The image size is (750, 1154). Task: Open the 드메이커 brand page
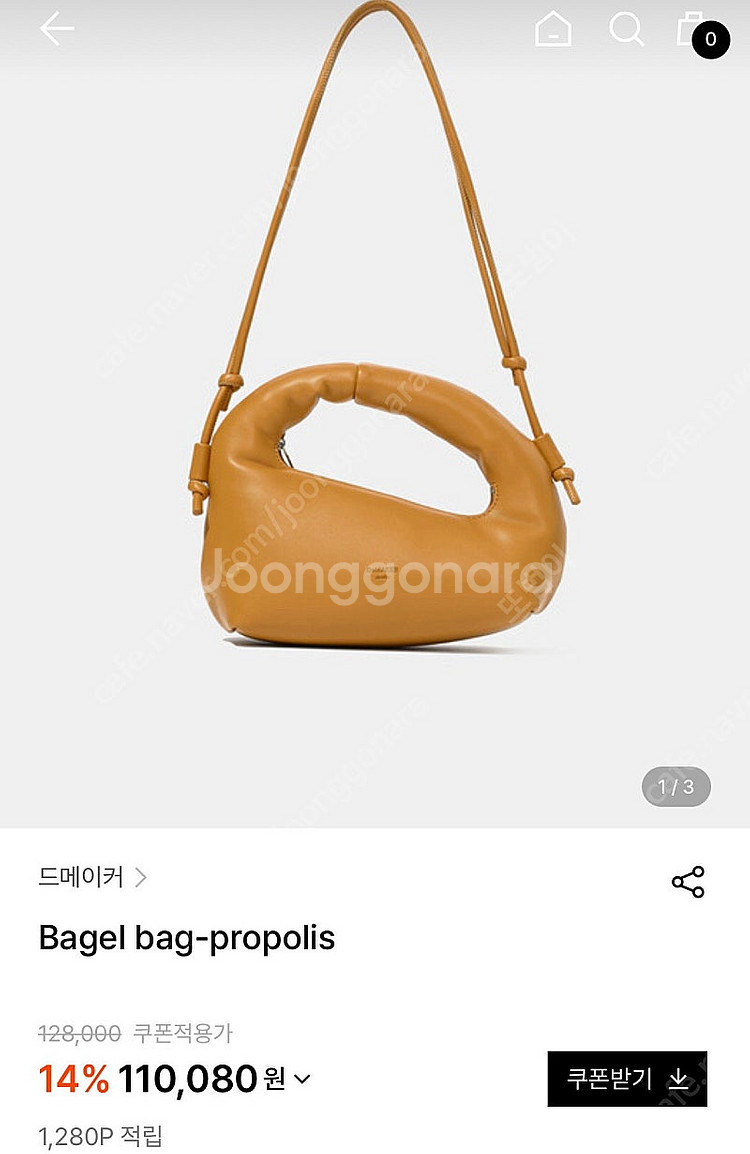point(92,878)
